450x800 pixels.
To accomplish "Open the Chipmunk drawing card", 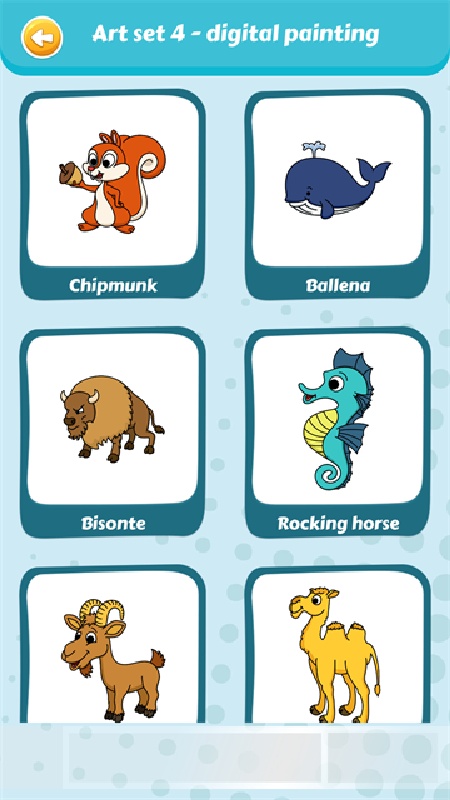I will 113,194.
